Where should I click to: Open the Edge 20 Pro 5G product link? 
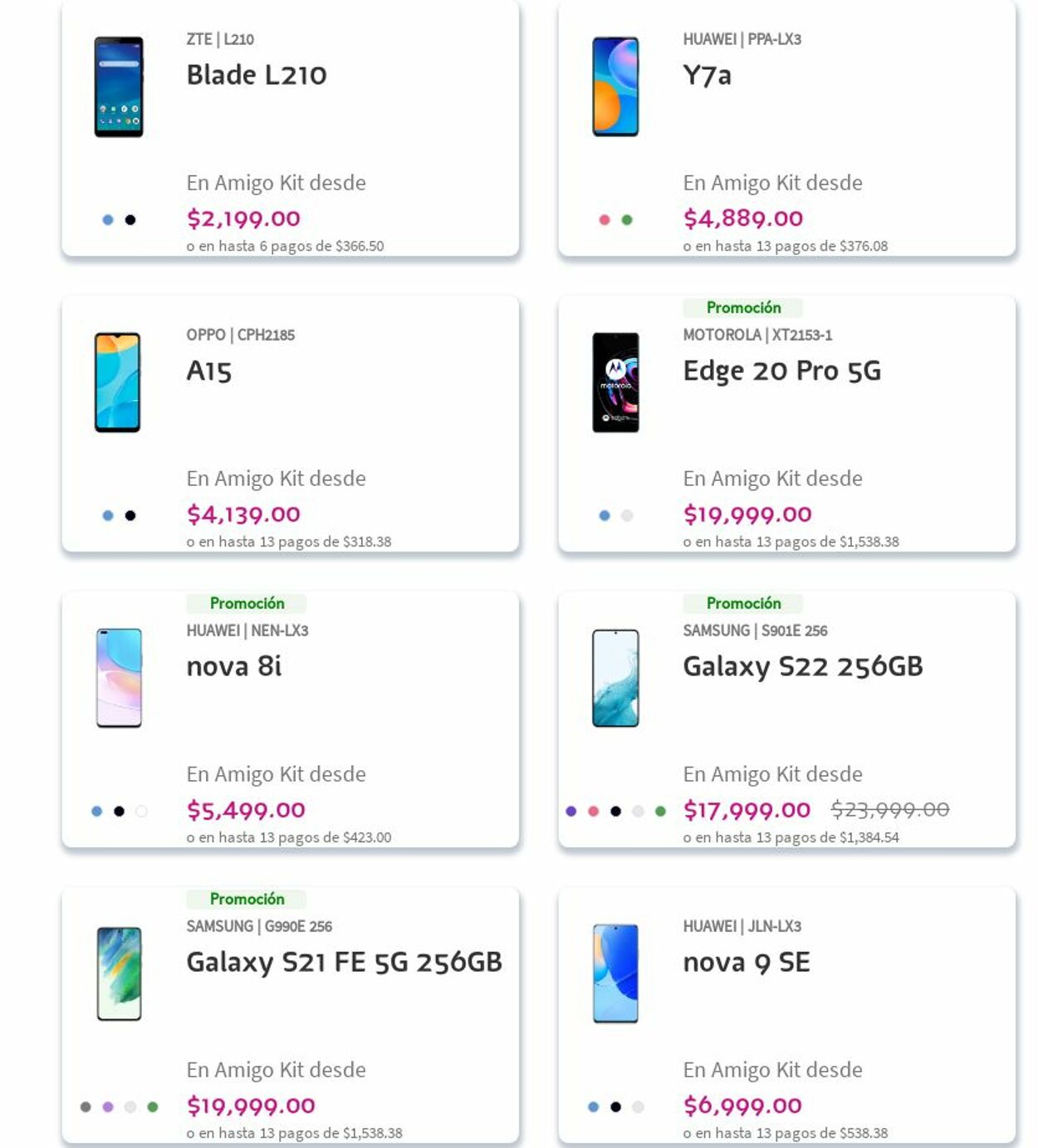click(x=781, y=370)
